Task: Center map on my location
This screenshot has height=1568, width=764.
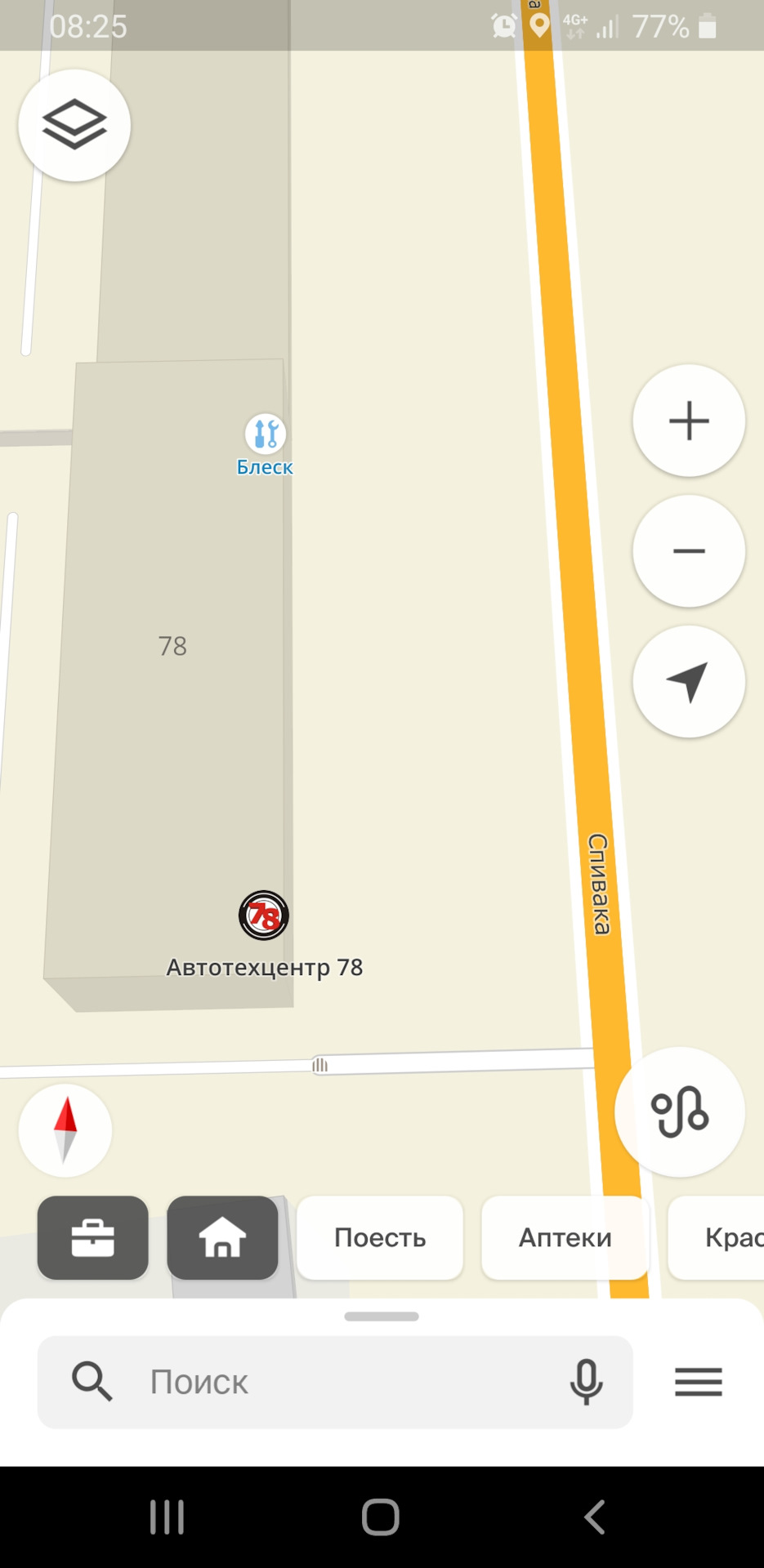Action: [x=688, y=682]
